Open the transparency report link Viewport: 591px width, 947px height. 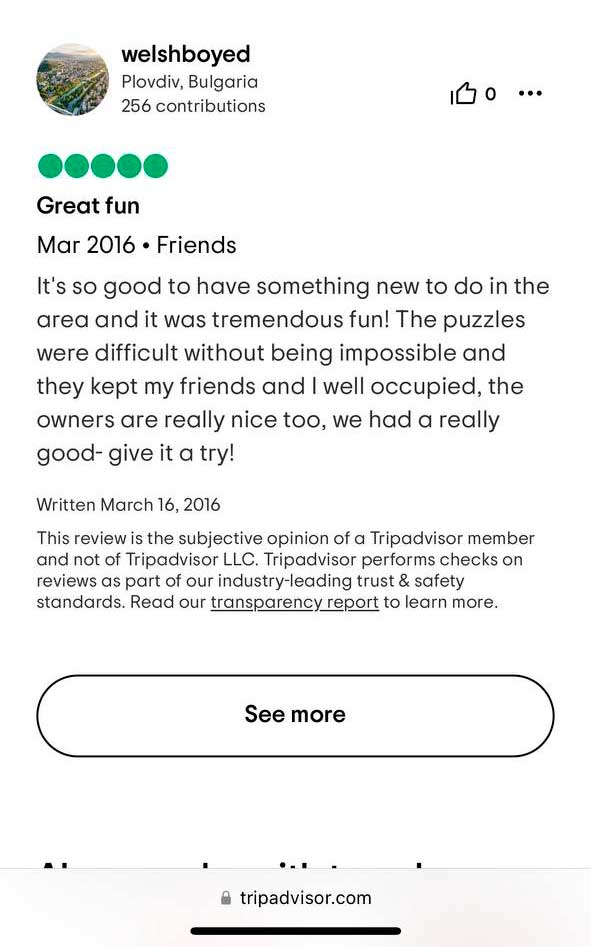(295, 602)
